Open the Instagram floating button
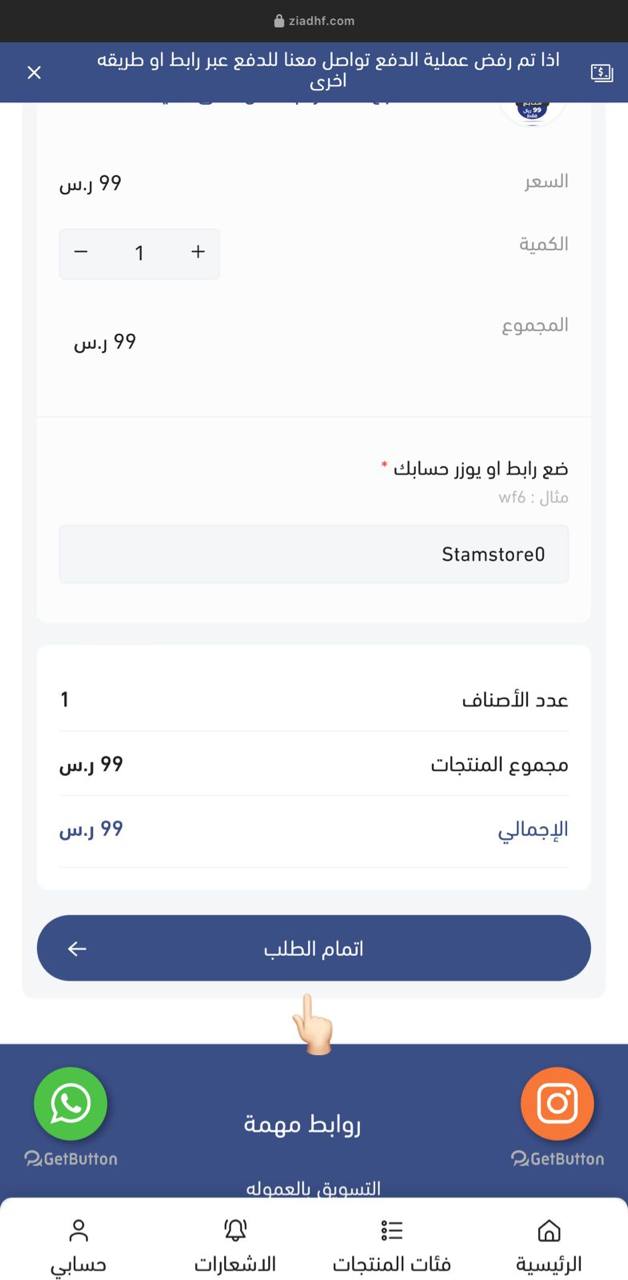This screenshot has height=1280, width=628. point(557,1104)
